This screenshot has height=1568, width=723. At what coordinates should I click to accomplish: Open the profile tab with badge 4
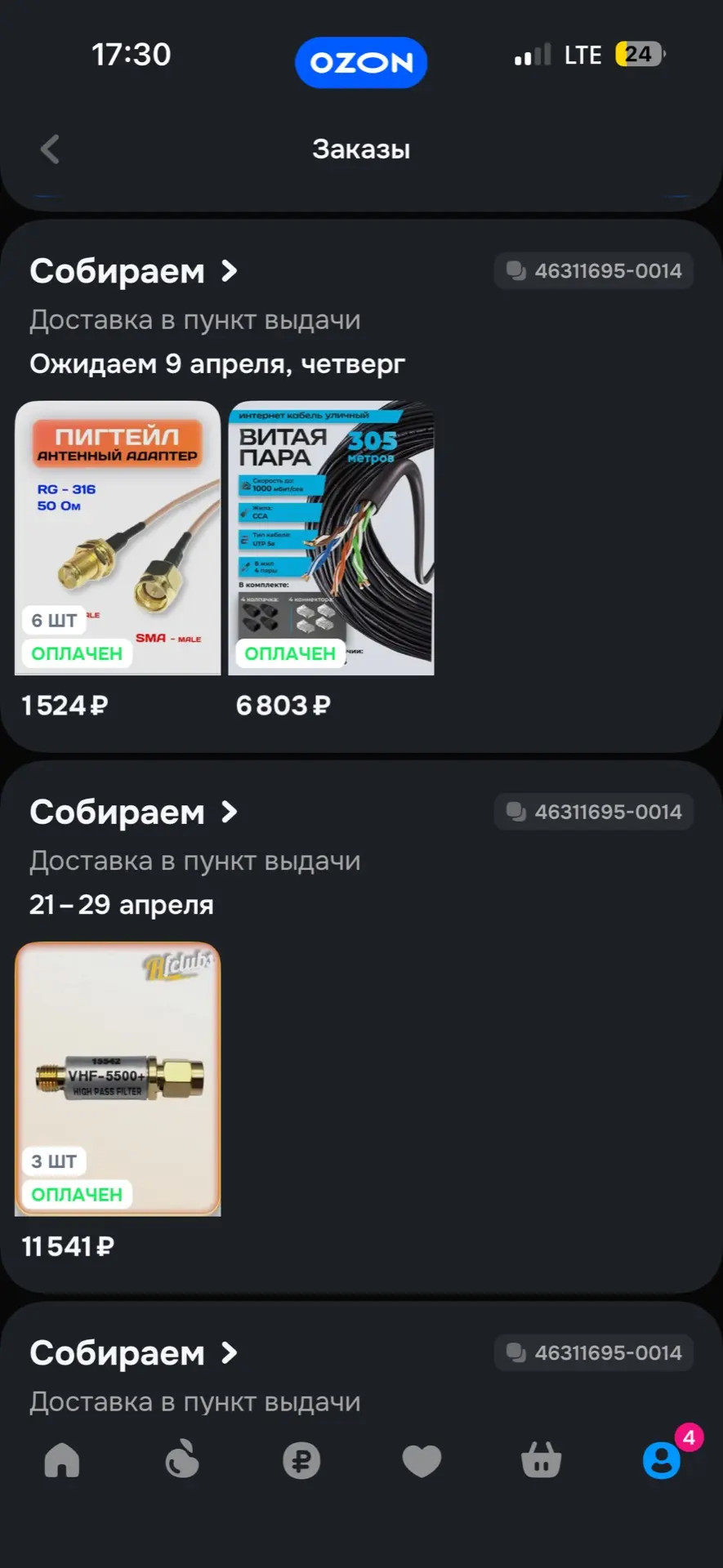coord(662,1460)
